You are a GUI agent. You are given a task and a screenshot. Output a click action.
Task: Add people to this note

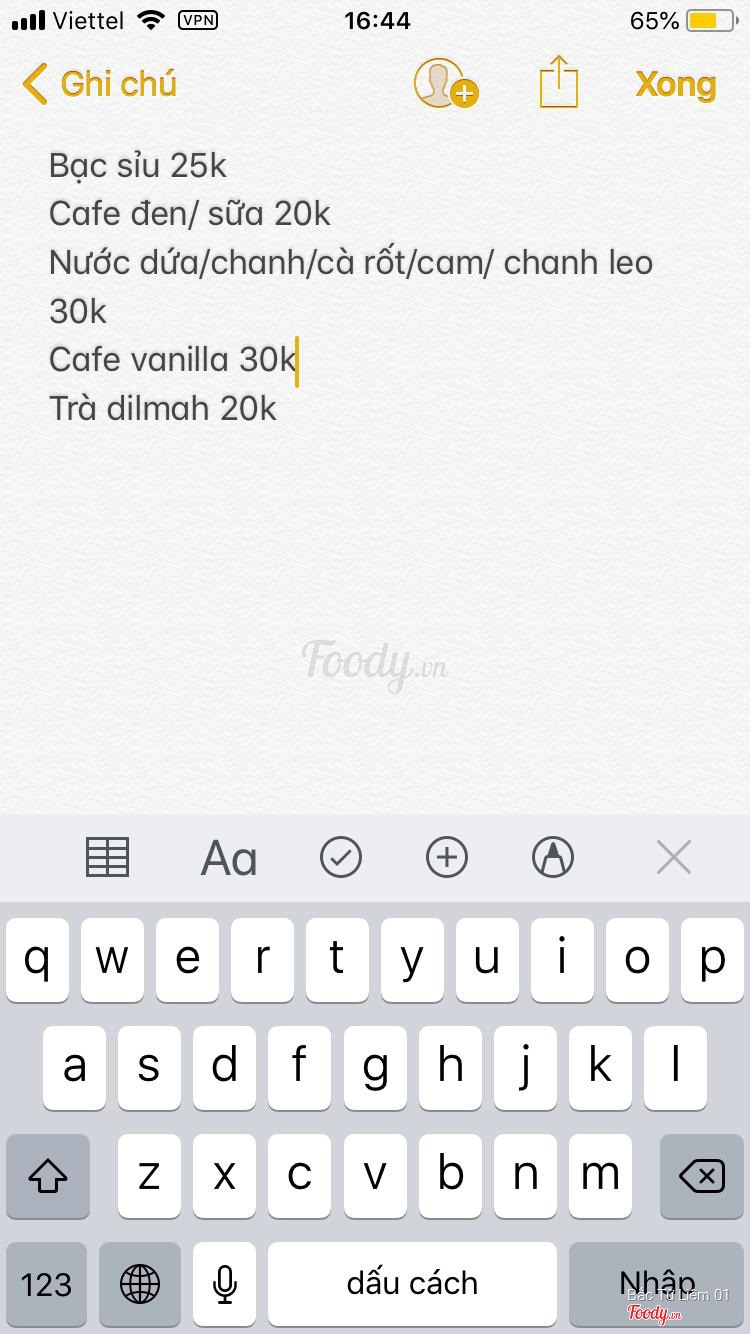(x=444, y=84)
